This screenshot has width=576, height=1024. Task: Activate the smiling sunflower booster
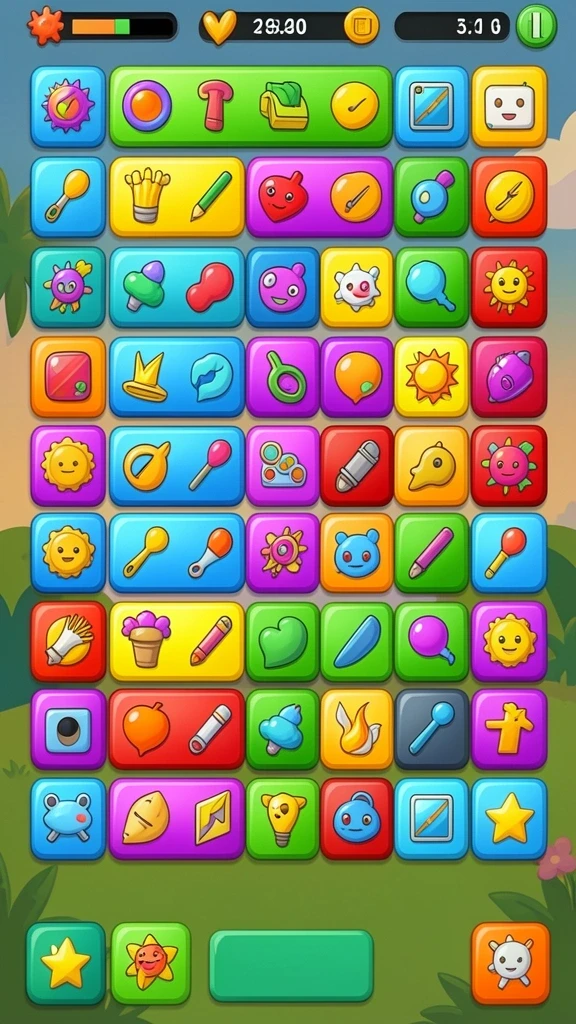click(x=151, y=963)
